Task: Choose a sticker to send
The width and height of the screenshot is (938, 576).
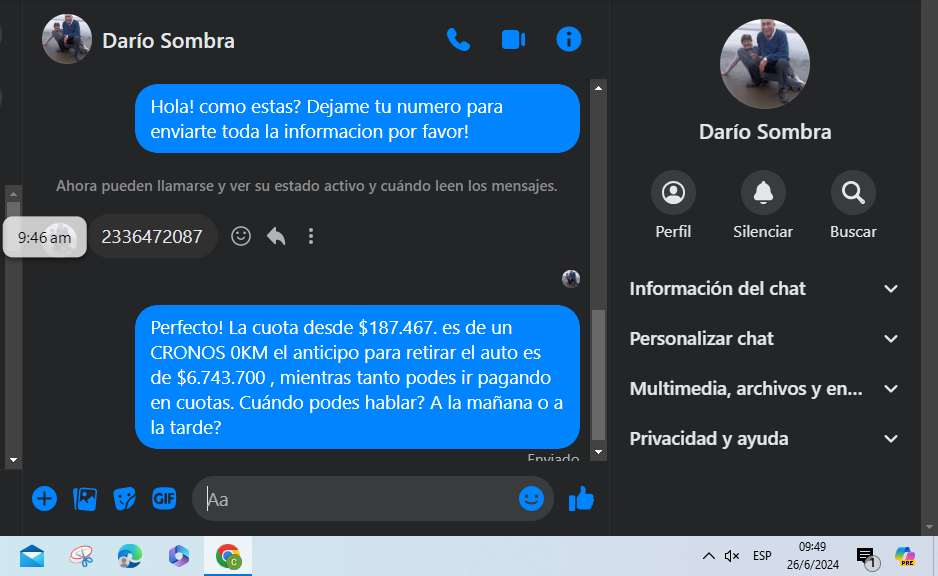Action: (124, 498)
